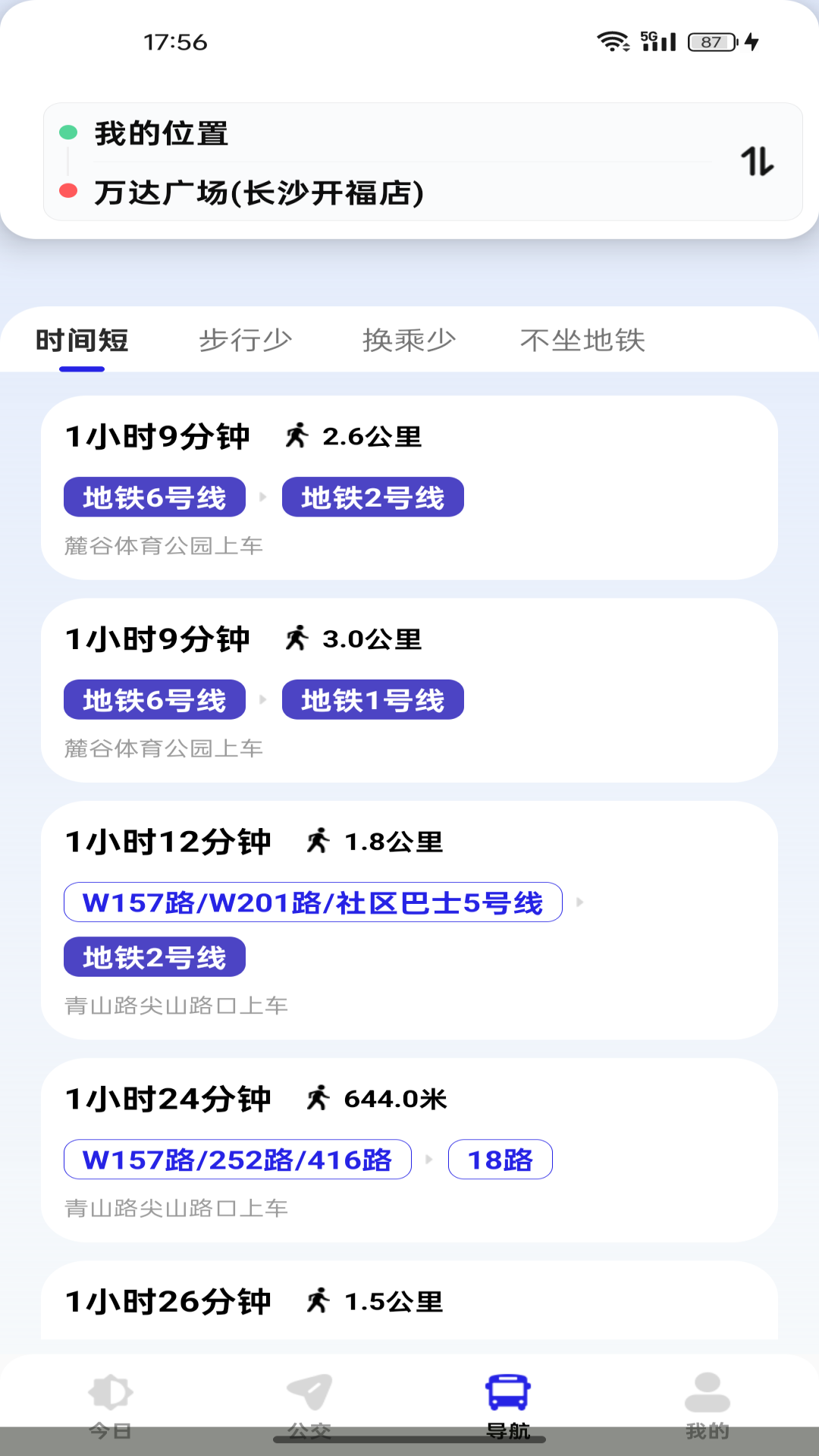Image resolution: width=819 pixels, height=1456 pixels.
Task: Select the 地铁1号线 line badge
Action: (x=372, y=699)
